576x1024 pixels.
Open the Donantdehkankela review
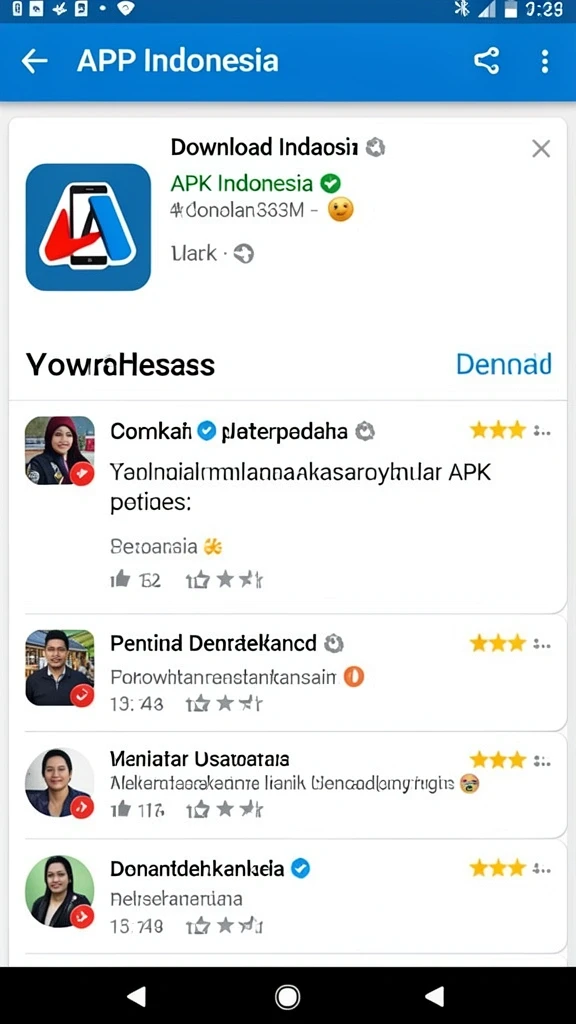click(288, 896)
